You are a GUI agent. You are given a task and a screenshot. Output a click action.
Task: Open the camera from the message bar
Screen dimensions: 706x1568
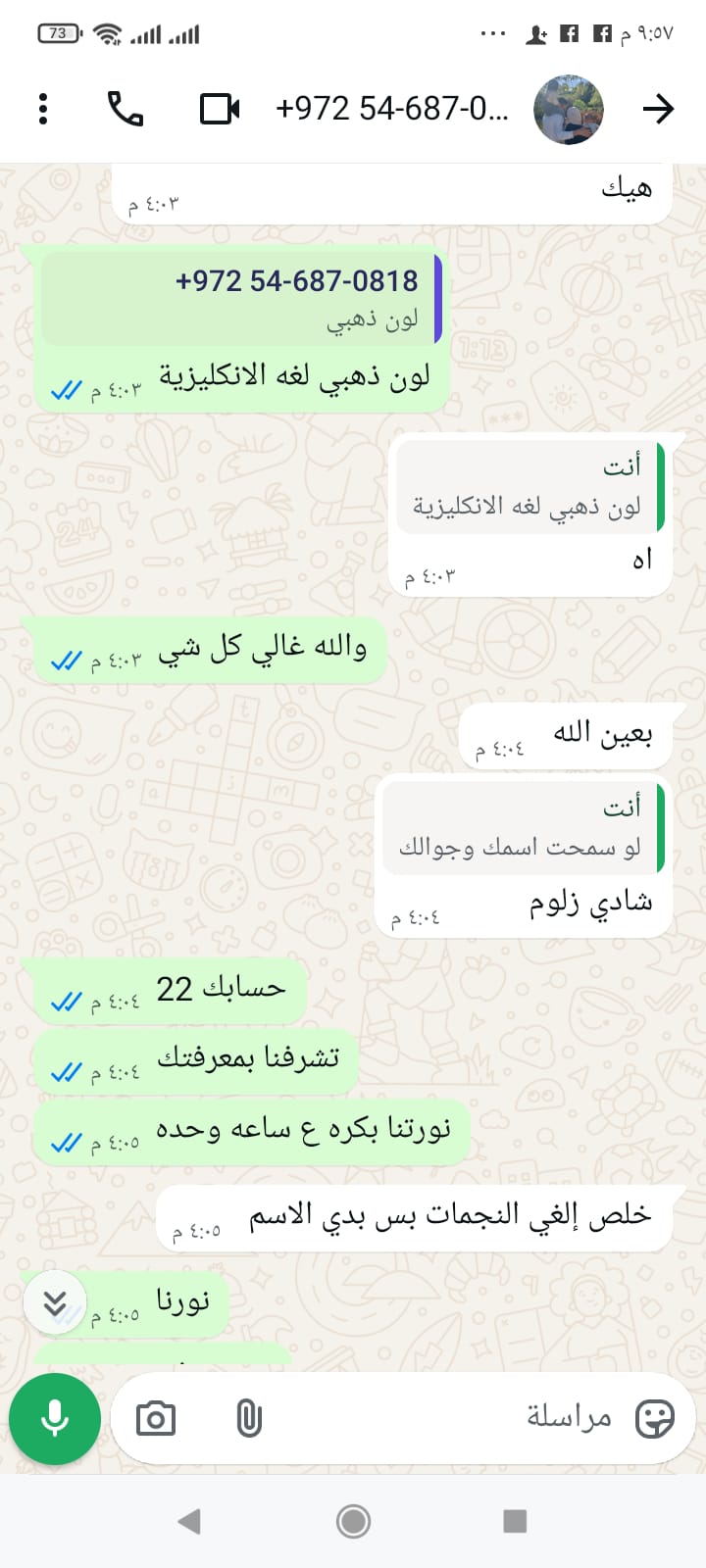click(156, 1418)
